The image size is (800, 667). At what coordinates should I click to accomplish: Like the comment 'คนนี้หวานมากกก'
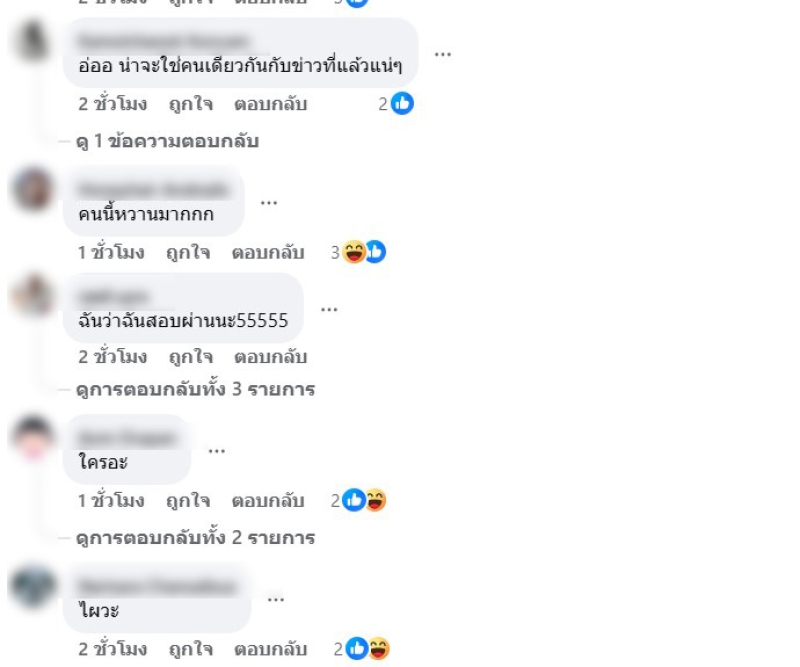click(x=189, y=253)
